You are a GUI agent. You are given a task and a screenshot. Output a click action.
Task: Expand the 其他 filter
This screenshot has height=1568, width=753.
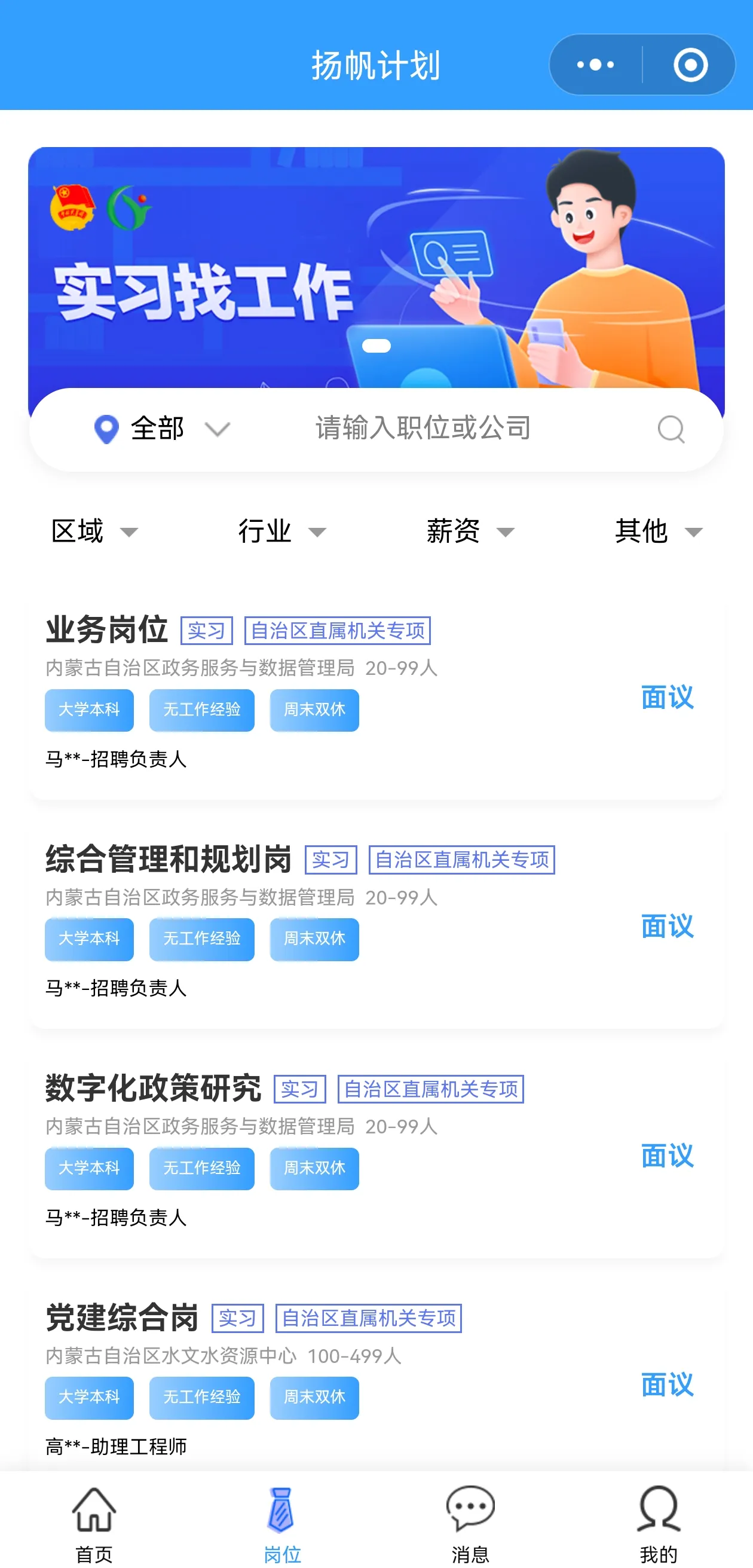click(x=658, y=531)
